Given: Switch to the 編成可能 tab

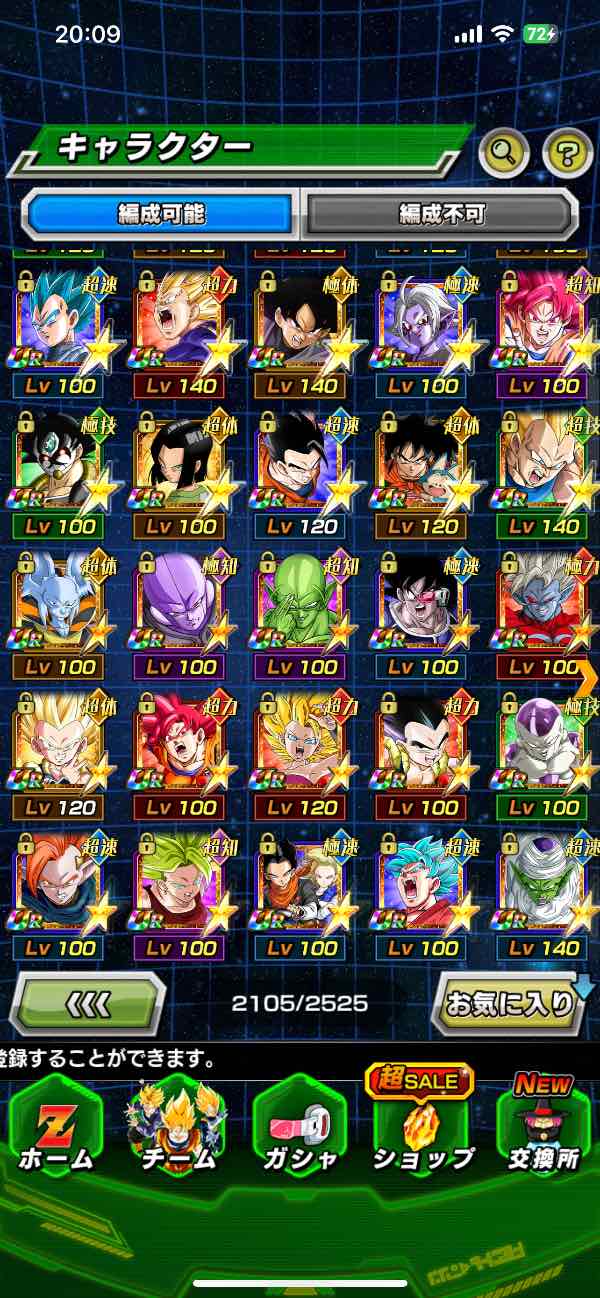Looking at the screenshot, I should pyautogui.click(x=161, y=213).
